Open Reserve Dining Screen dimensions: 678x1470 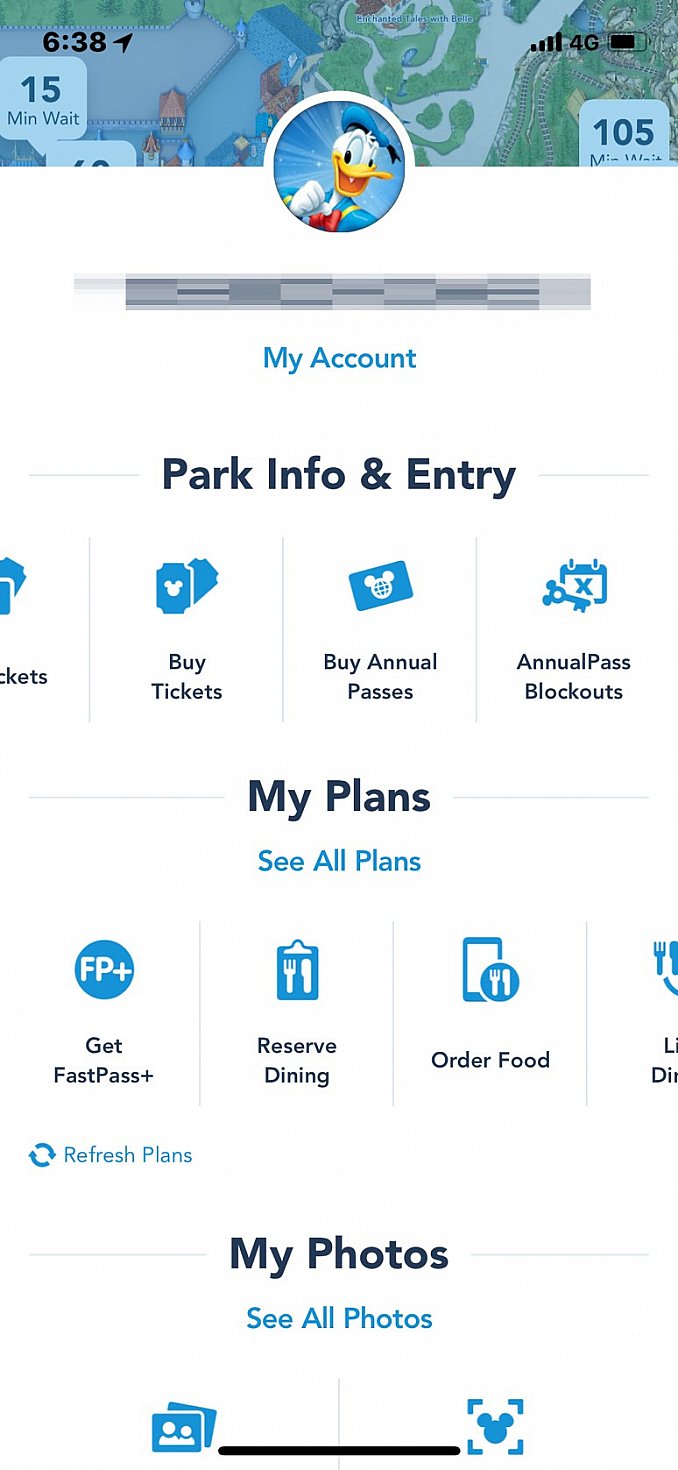(x=297, y=1012)
